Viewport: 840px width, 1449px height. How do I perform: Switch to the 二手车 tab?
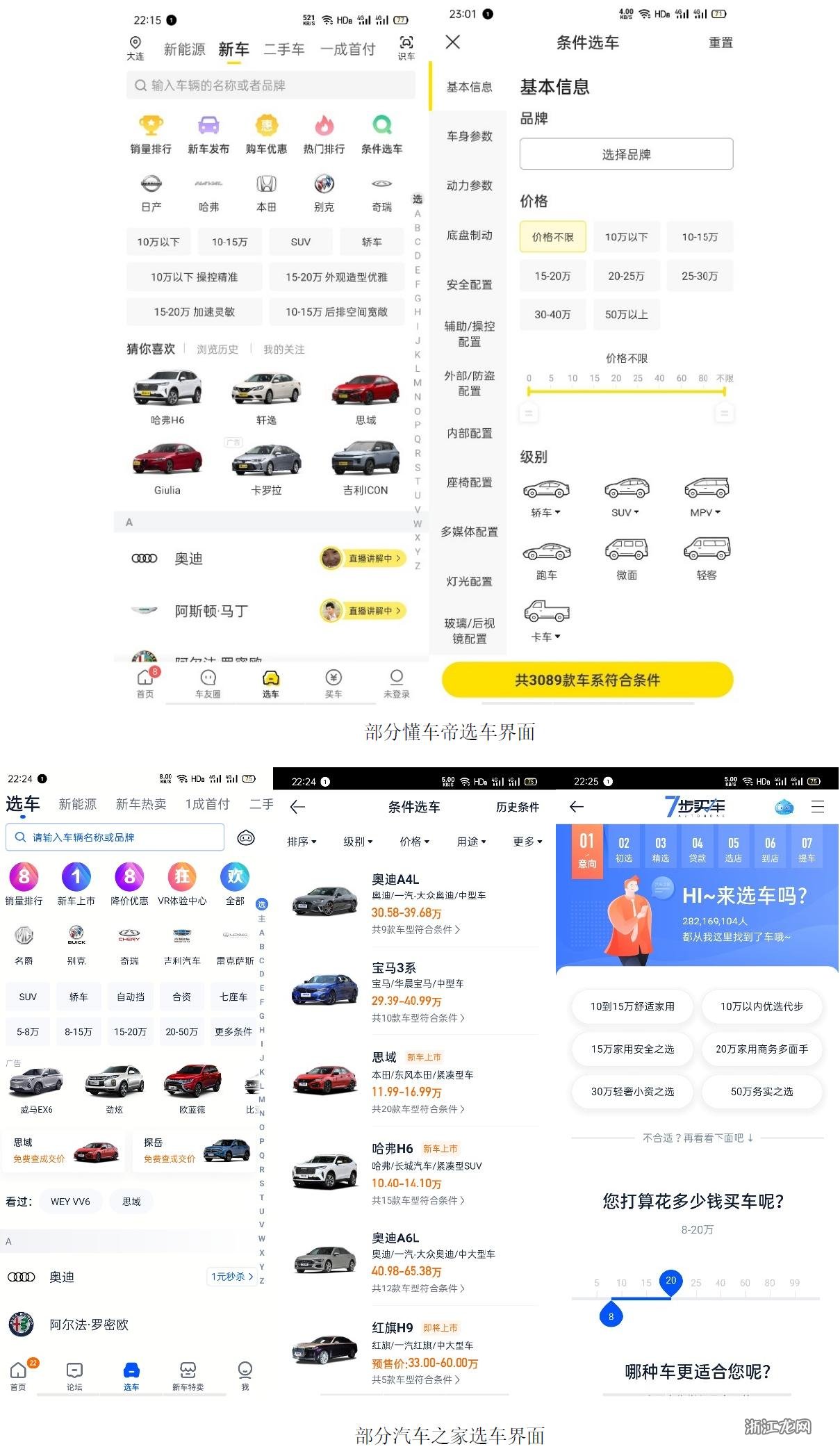(283, 49)
